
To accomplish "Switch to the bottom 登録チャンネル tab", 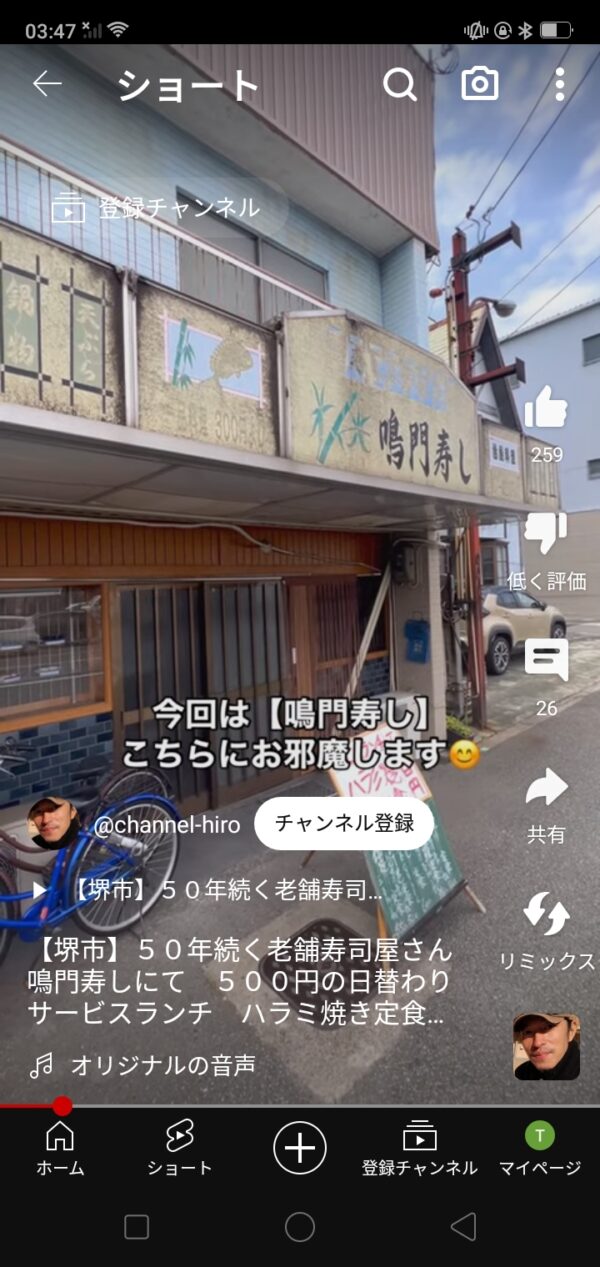I will [x=420, y=1148].
